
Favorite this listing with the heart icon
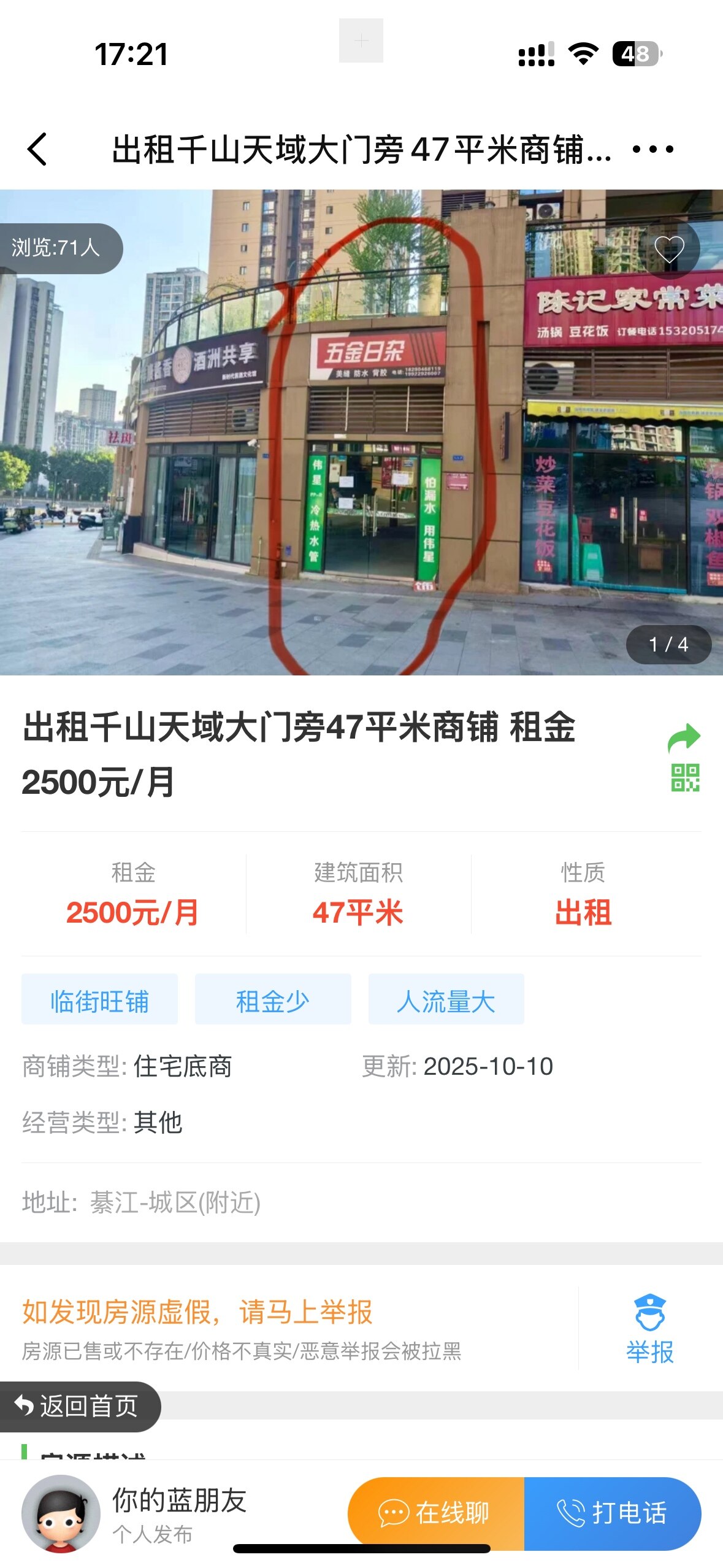pyautogui.click(x=668, y=249)
